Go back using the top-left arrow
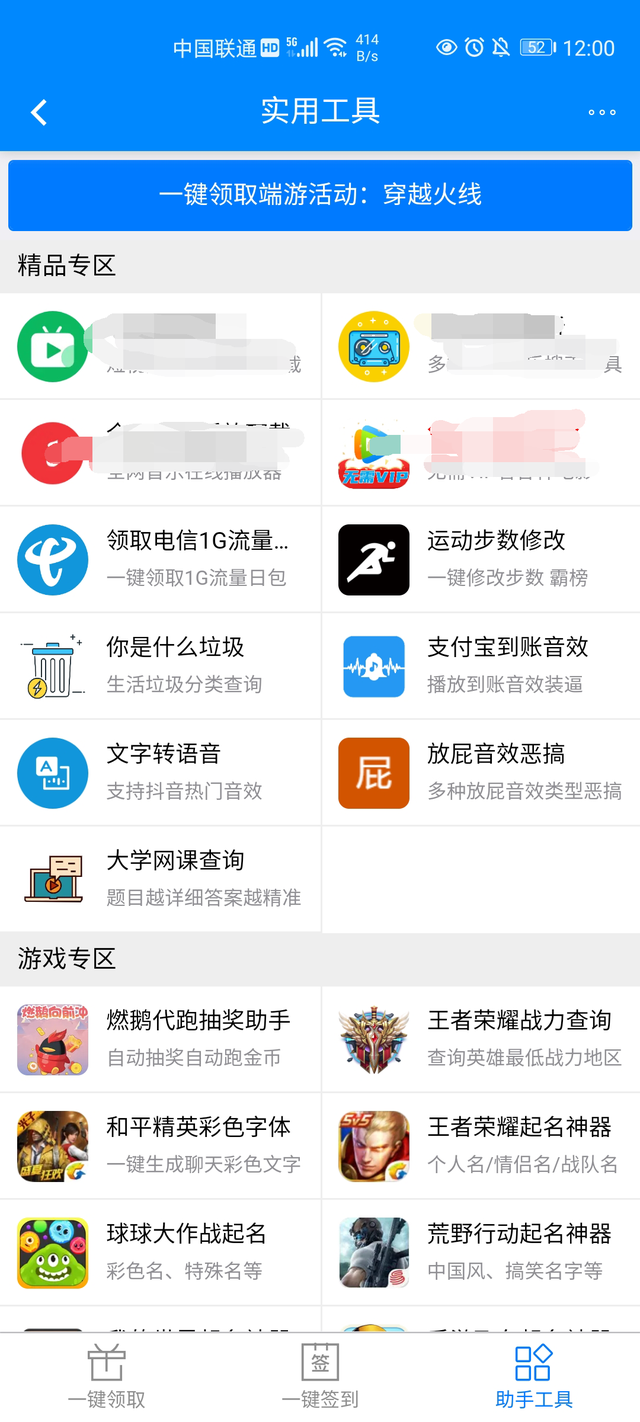Image resolution: width=640 pixels, height=1422 pixels. coord(39,112)
